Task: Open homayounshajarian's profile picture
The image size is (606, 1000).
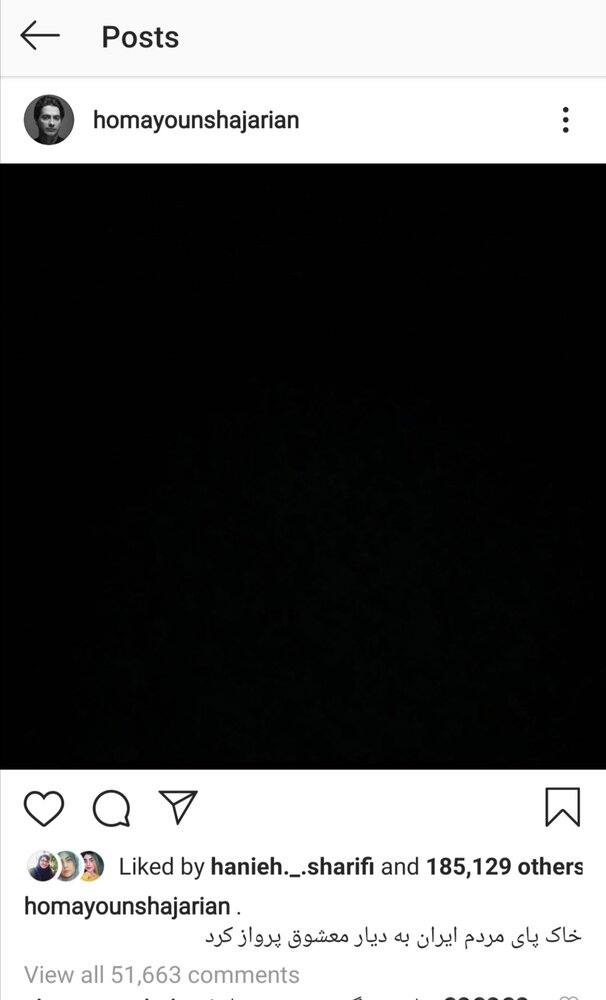Action: 49,120
